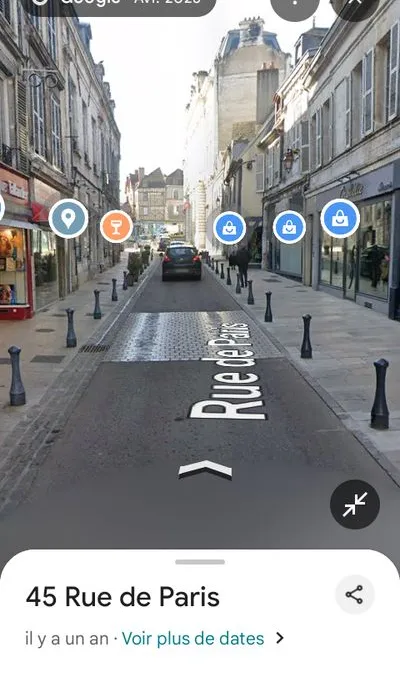Open the orange cocktail bar marker

tap(116, 226)
